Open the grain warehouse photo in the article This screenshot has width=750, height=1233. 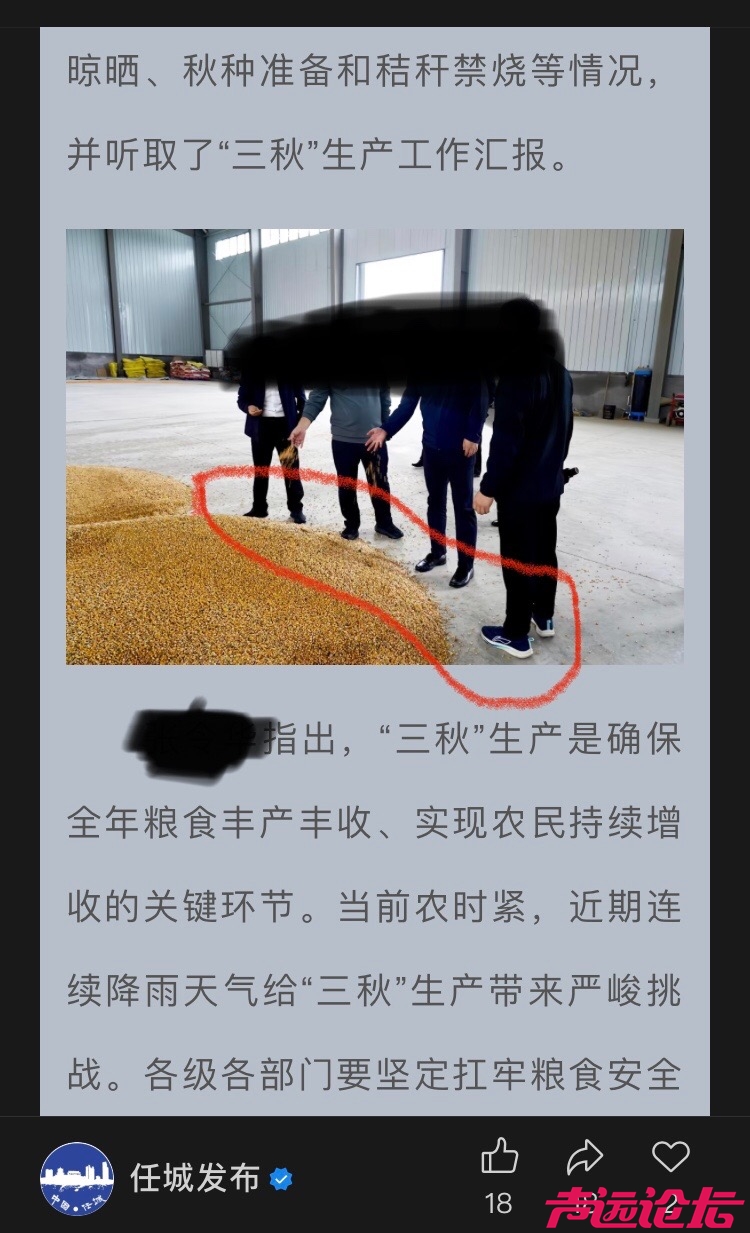coord(375,447)
